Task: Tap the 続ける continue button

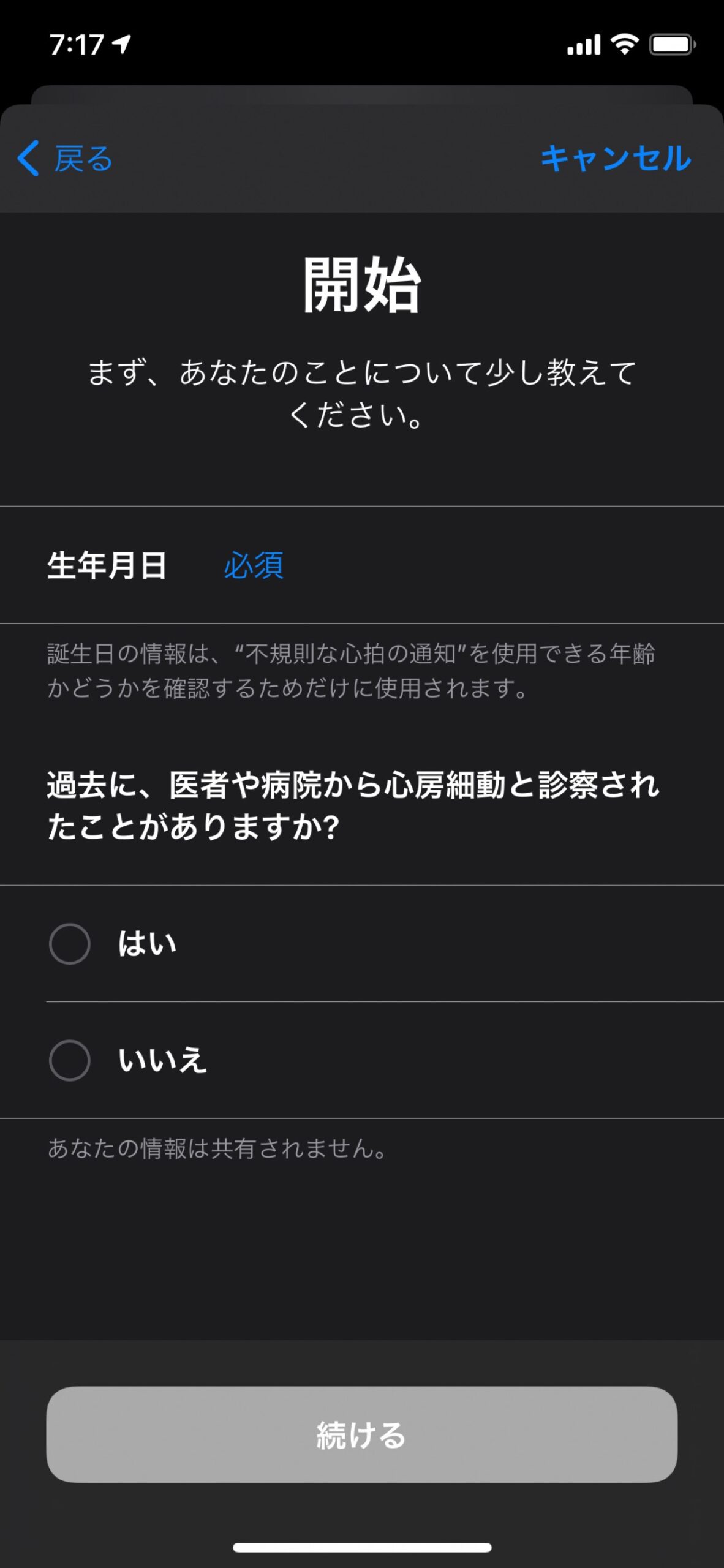Action: [x=361, y=1434]
